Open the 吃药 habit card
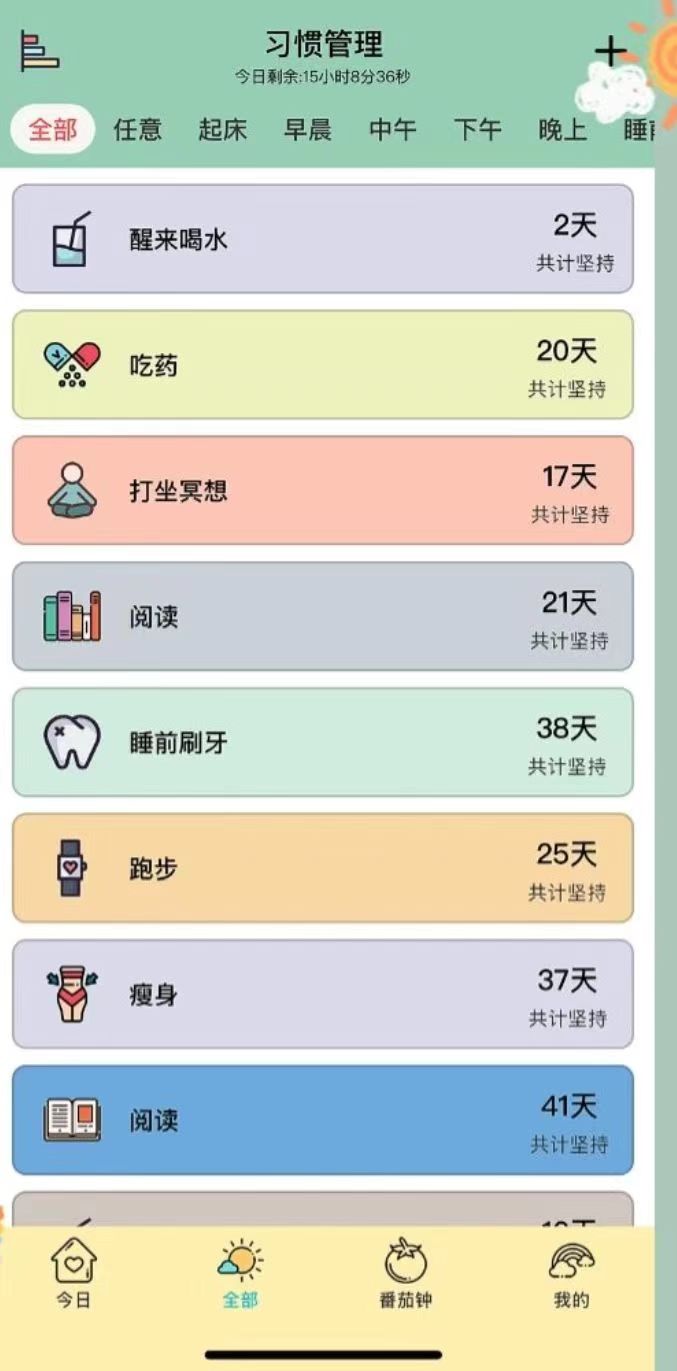This screenshot has width=677, height=1371. (x=322, y=365)
